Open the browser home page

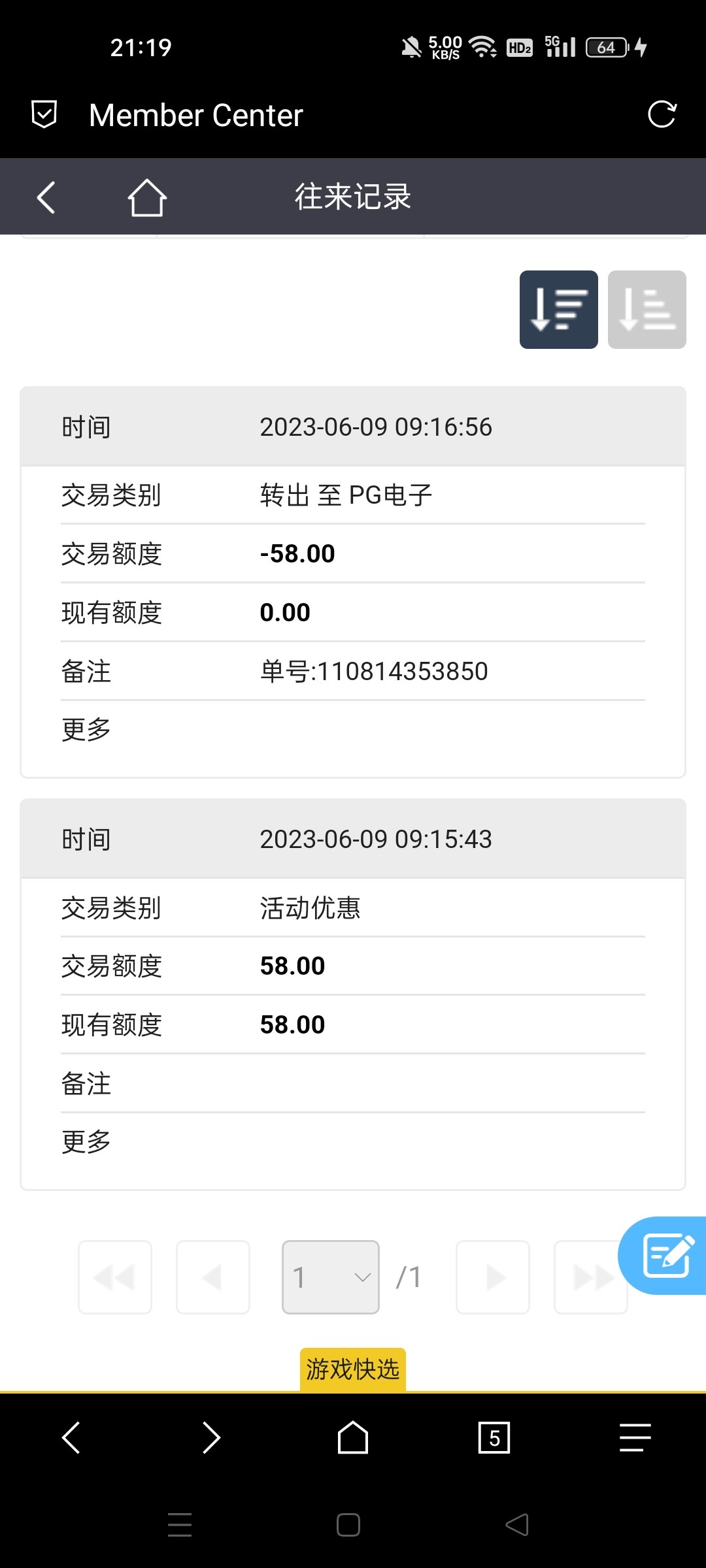click(x=353, y=1437)
